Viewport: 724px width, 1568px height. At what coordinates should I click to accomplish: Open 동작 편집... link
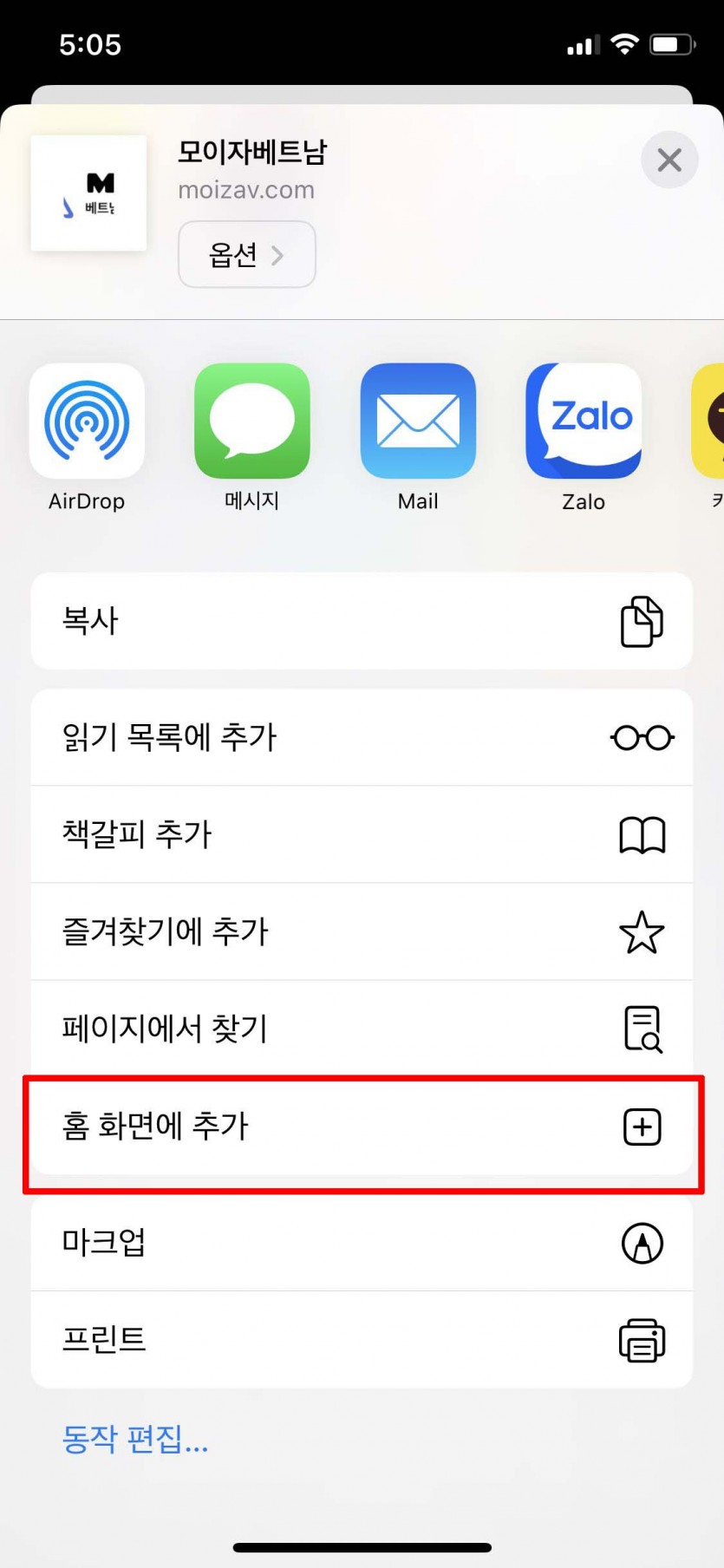tap(135, 1440)
